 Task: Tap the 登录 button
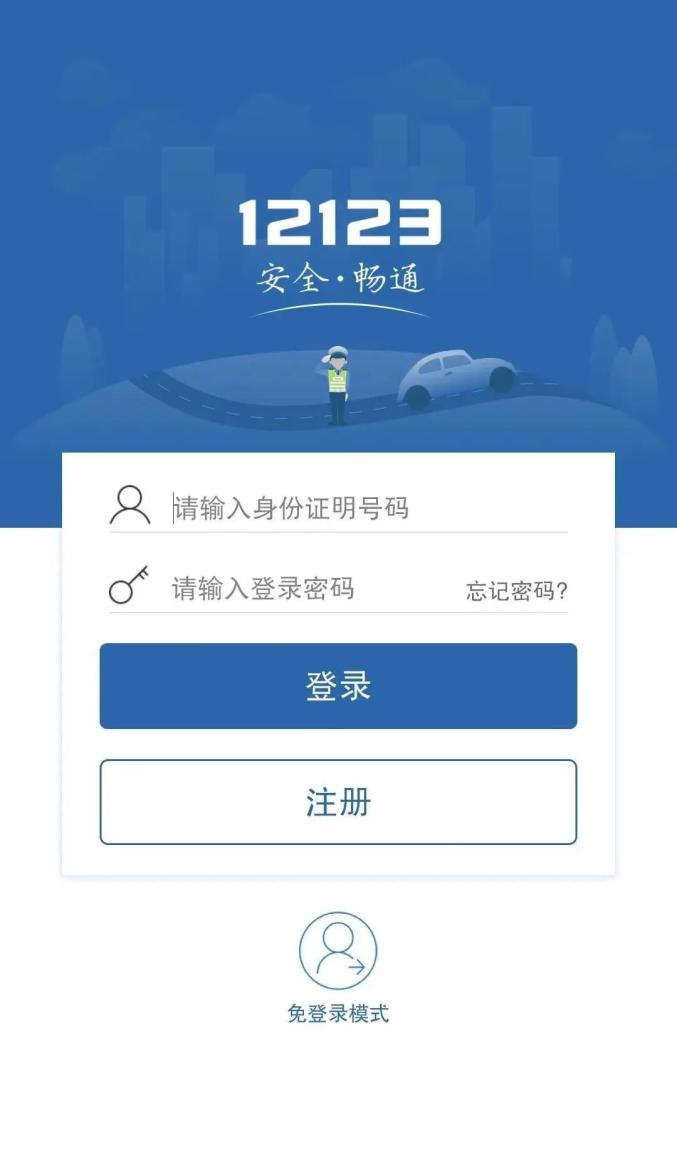338,686
